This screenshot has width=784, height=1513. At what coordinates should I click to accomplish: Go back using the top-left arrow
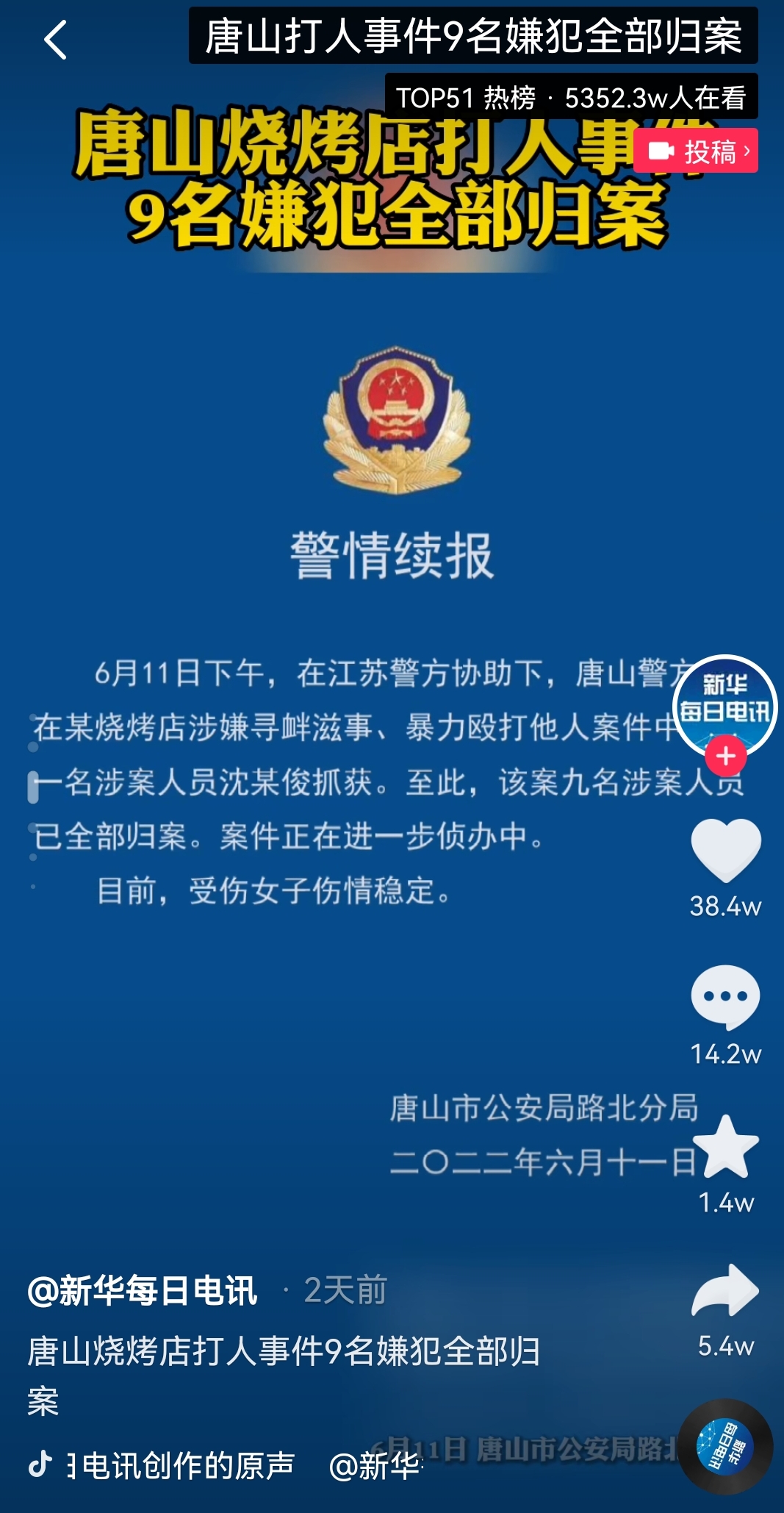tap(55, 40)
